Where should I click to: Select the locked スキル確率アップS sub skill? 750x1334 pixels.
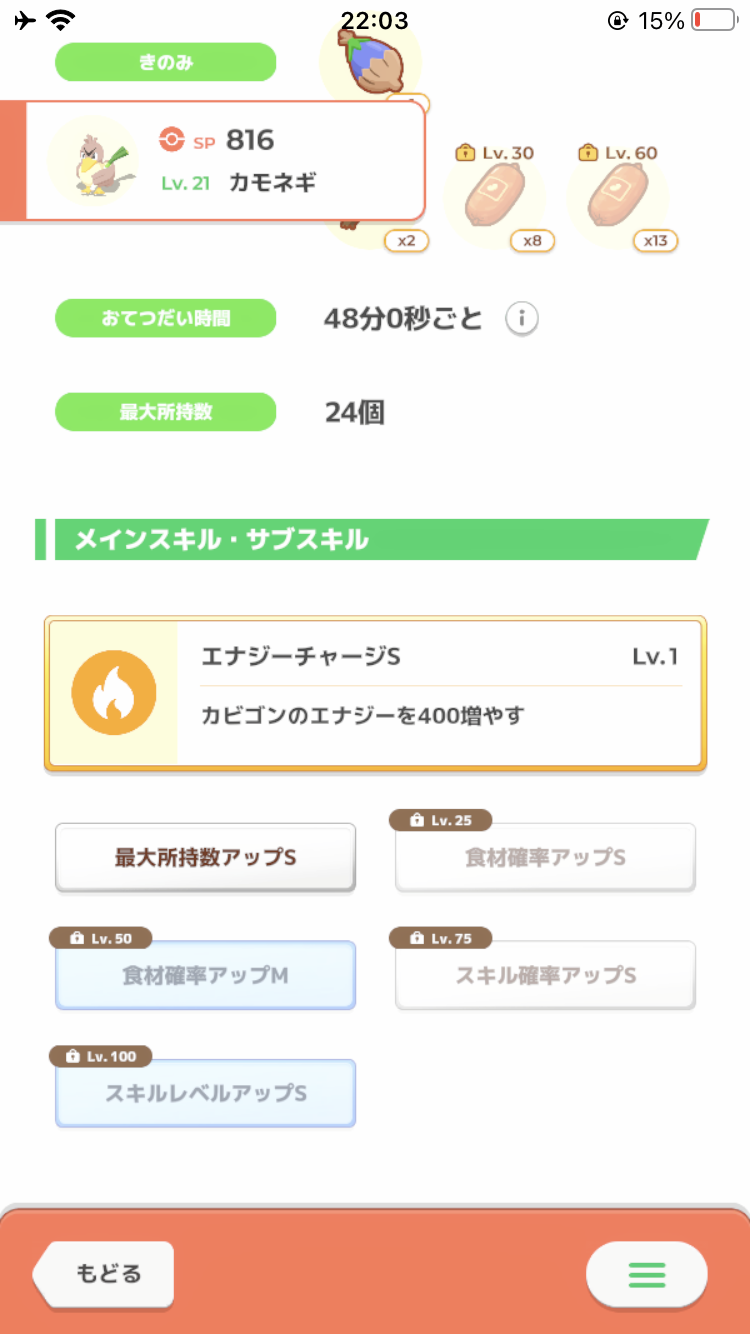click(545, 975)
